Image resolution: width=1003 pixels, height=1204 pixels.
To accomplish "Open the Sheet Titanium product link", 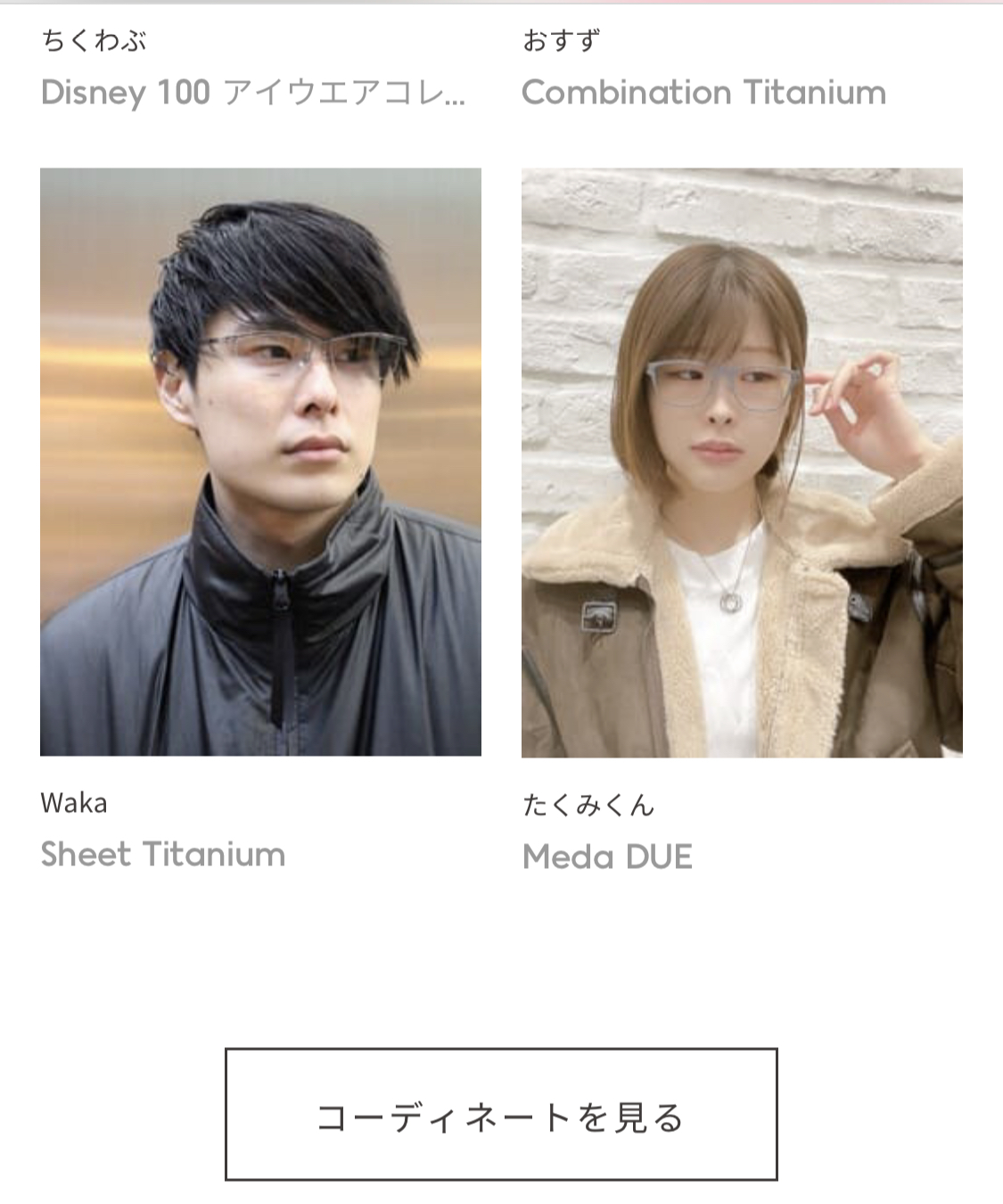I will [163, 855].
